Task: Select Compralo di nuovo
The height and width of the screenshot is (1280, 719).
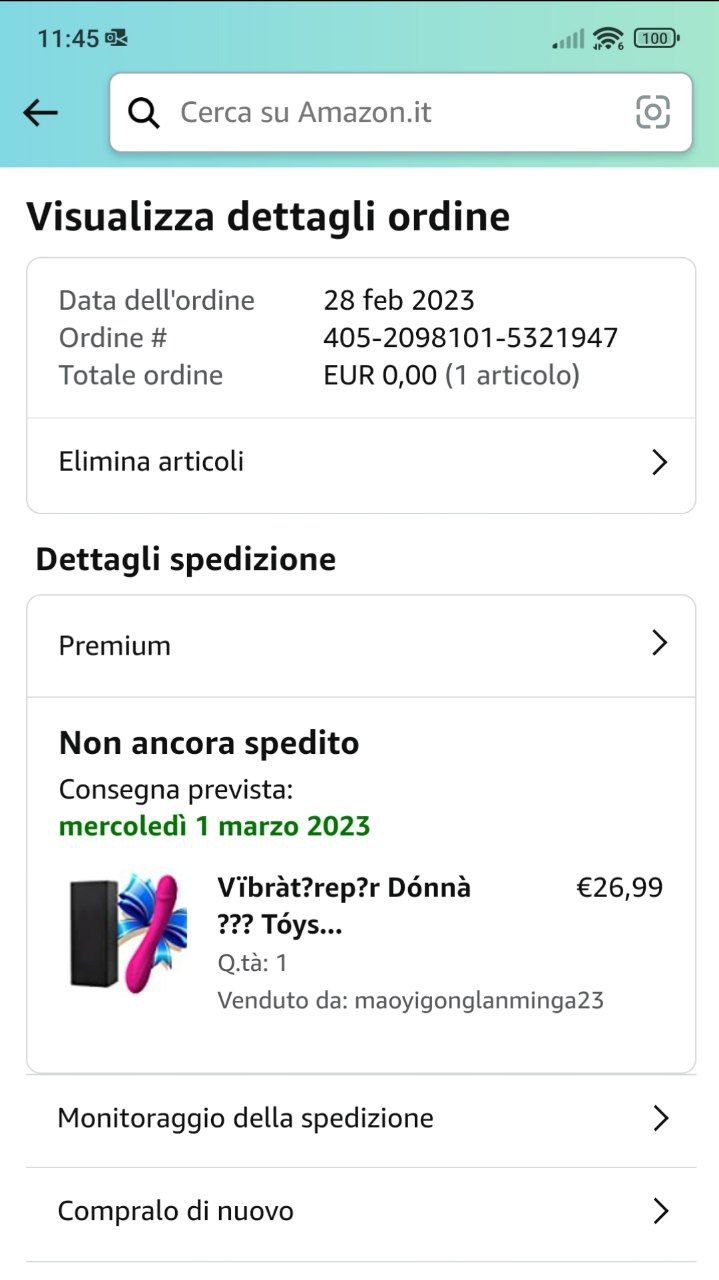Action: click(x=361, y=1212)
